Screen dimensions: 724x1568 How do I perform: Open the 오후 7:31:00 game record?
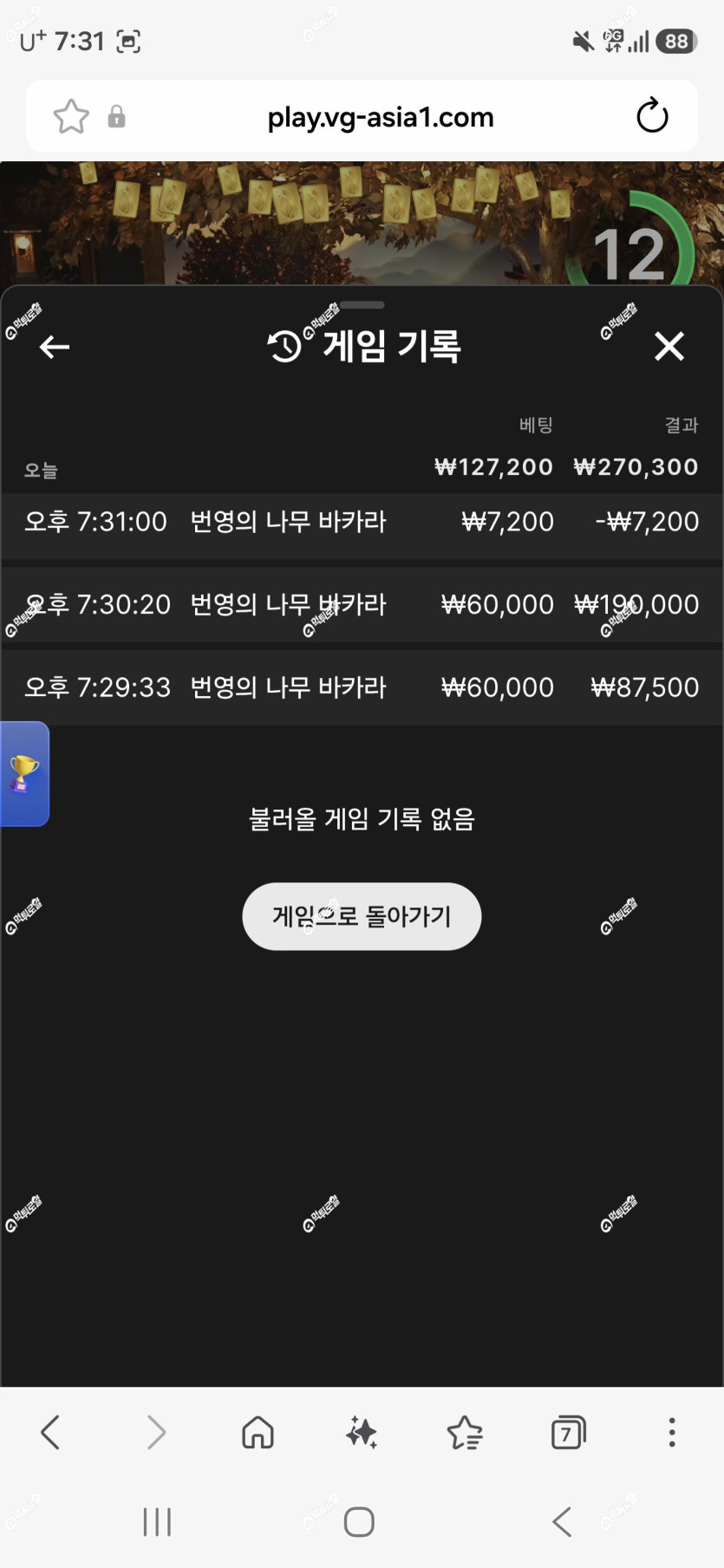[362, 522]
